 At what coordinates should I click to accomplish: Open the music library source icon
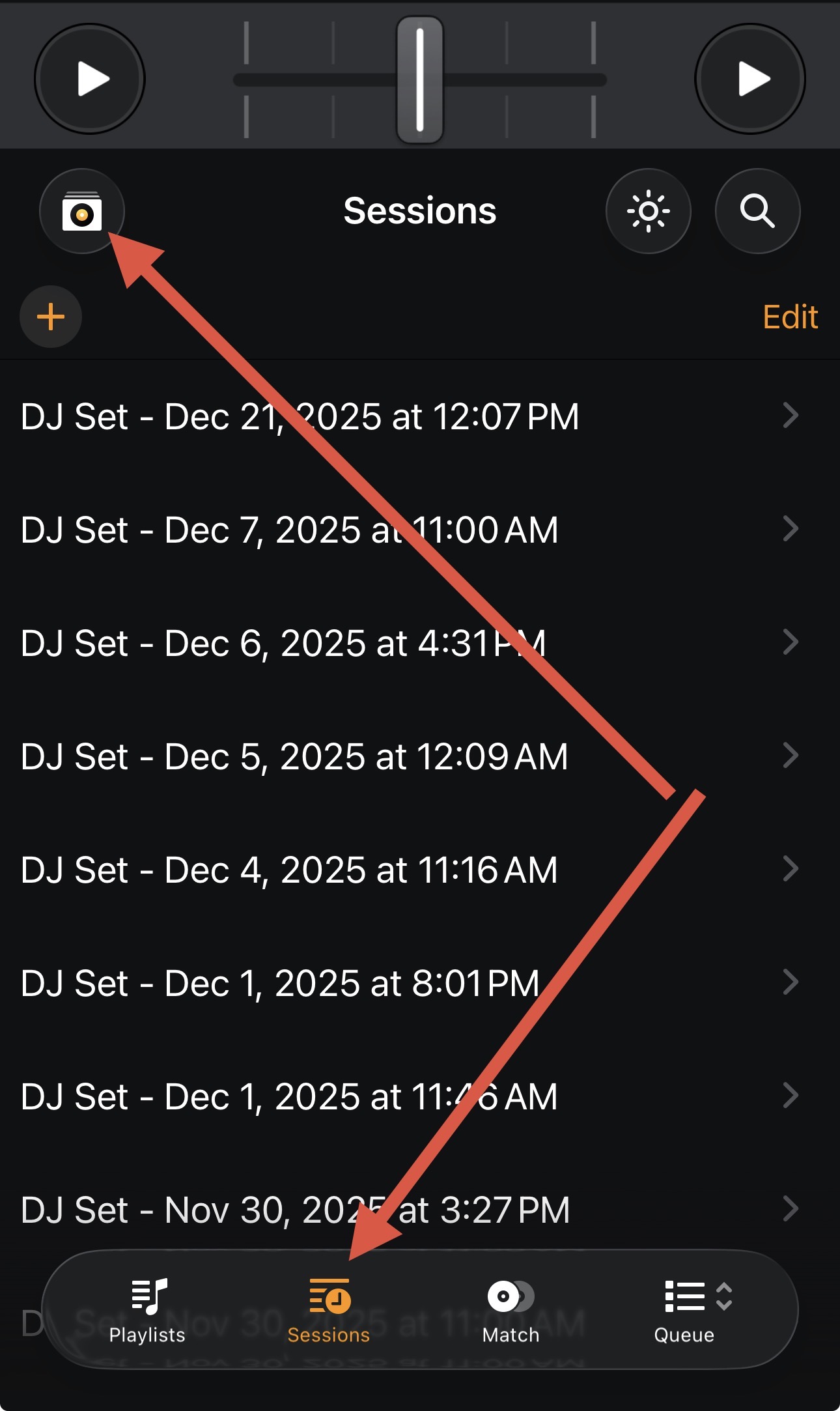[x=82, y=211]
